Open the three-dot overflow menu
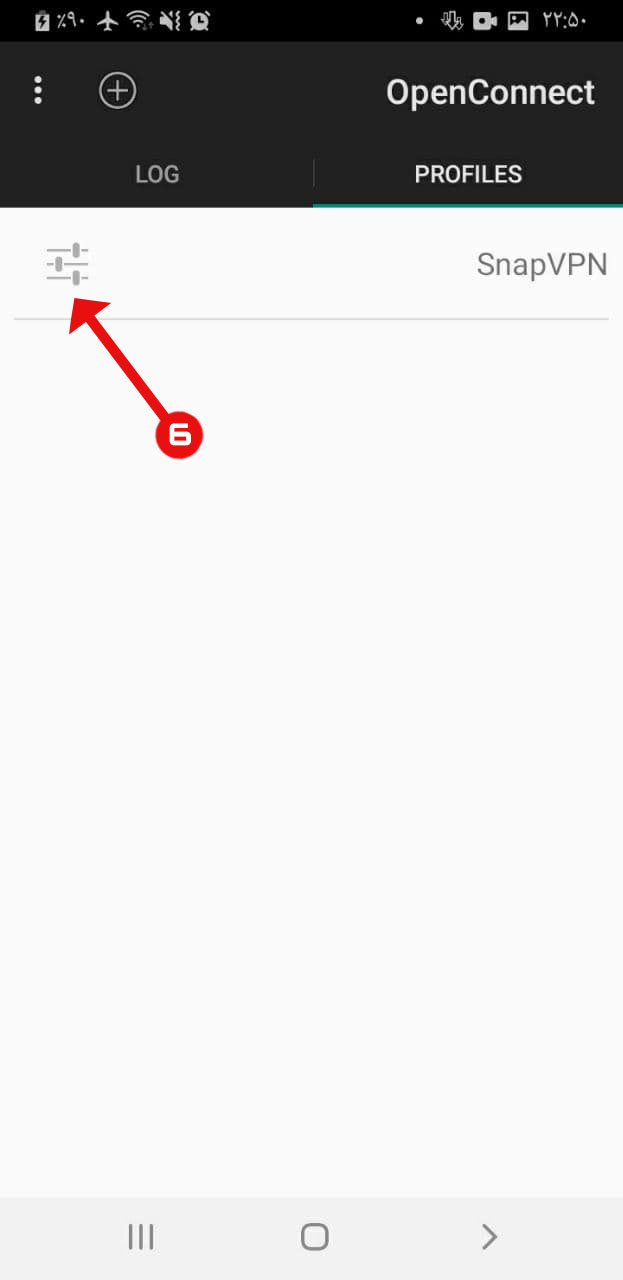The height and width of the screenshot is (1280, 623). (38, 91)
